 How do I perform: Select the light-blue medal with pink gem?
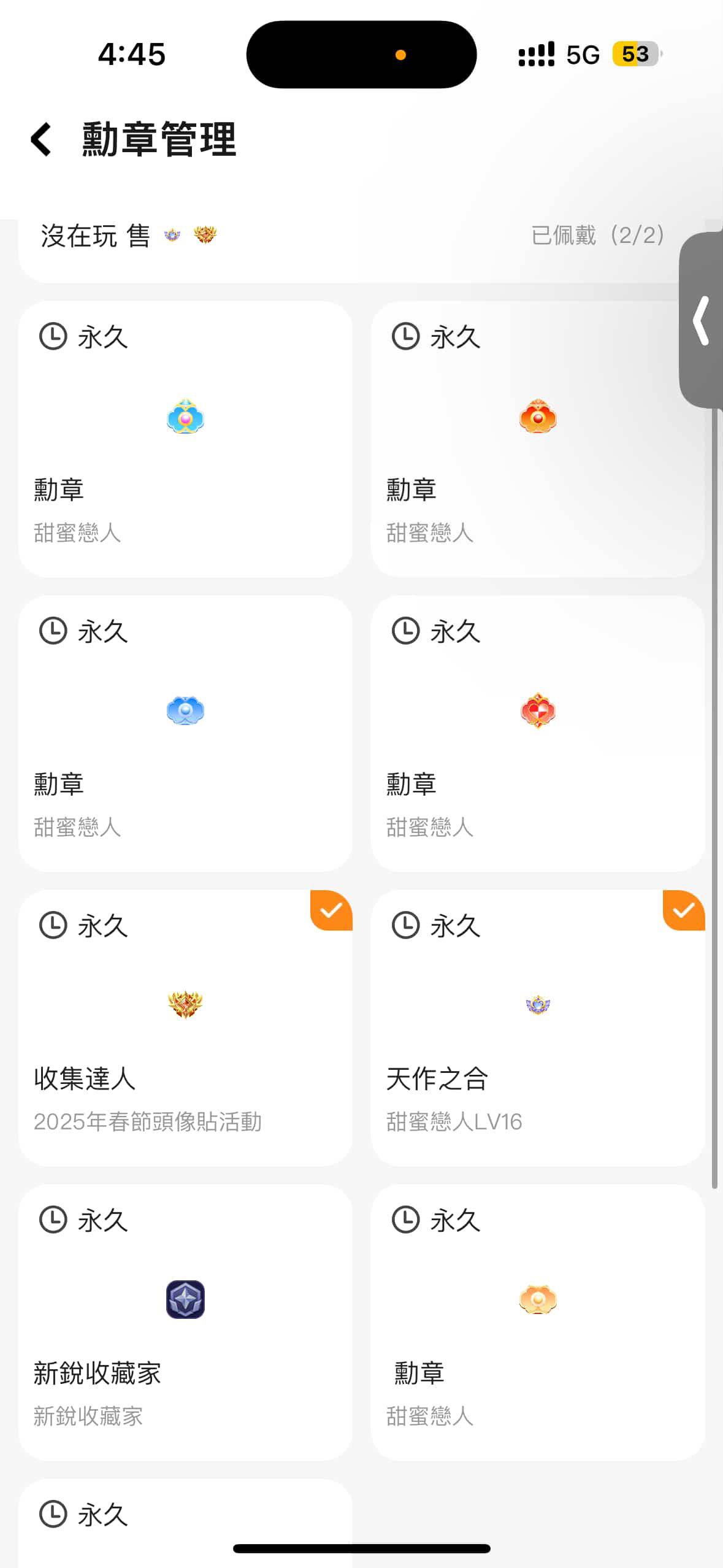point(185,439)
